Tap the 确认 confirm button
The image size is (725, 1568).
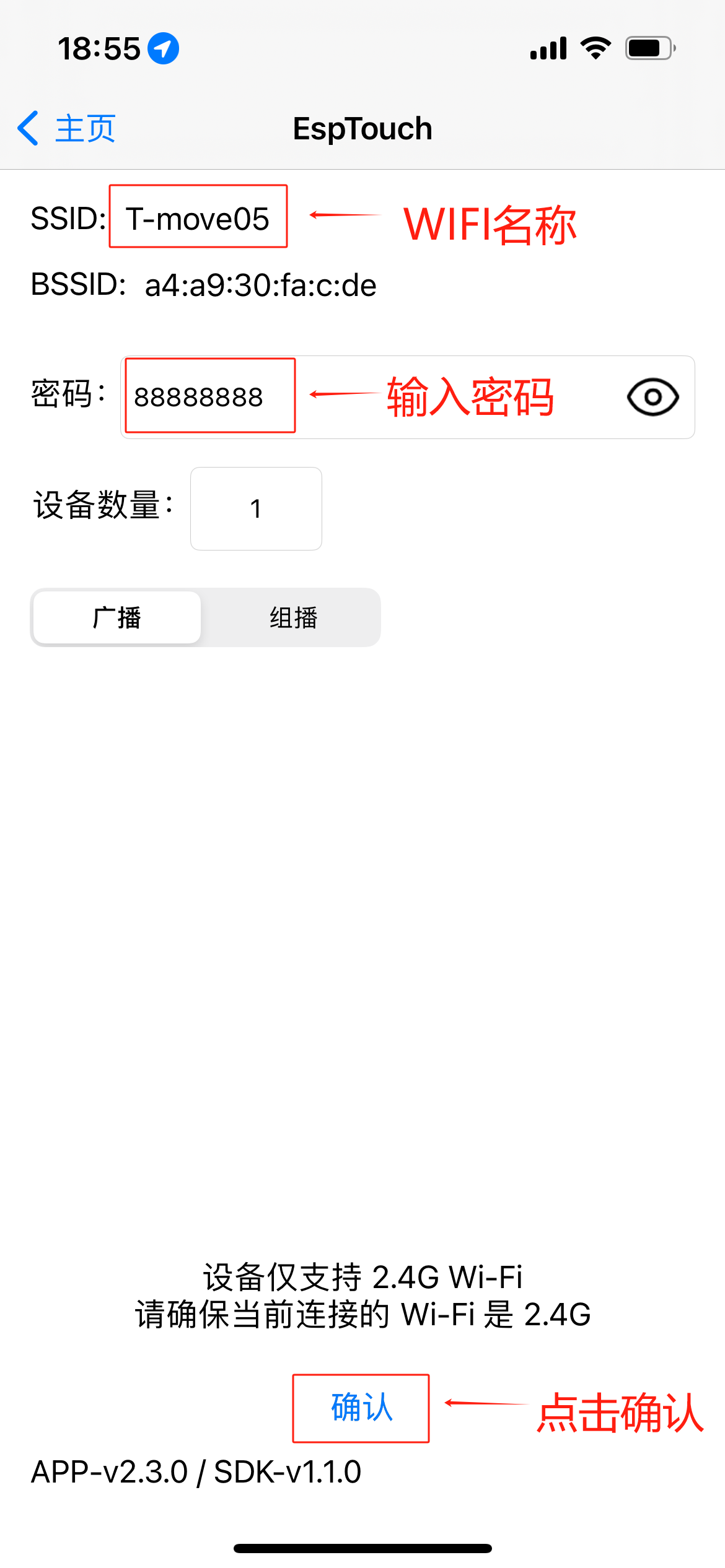pyautogui.click(x=361, y=1408)
